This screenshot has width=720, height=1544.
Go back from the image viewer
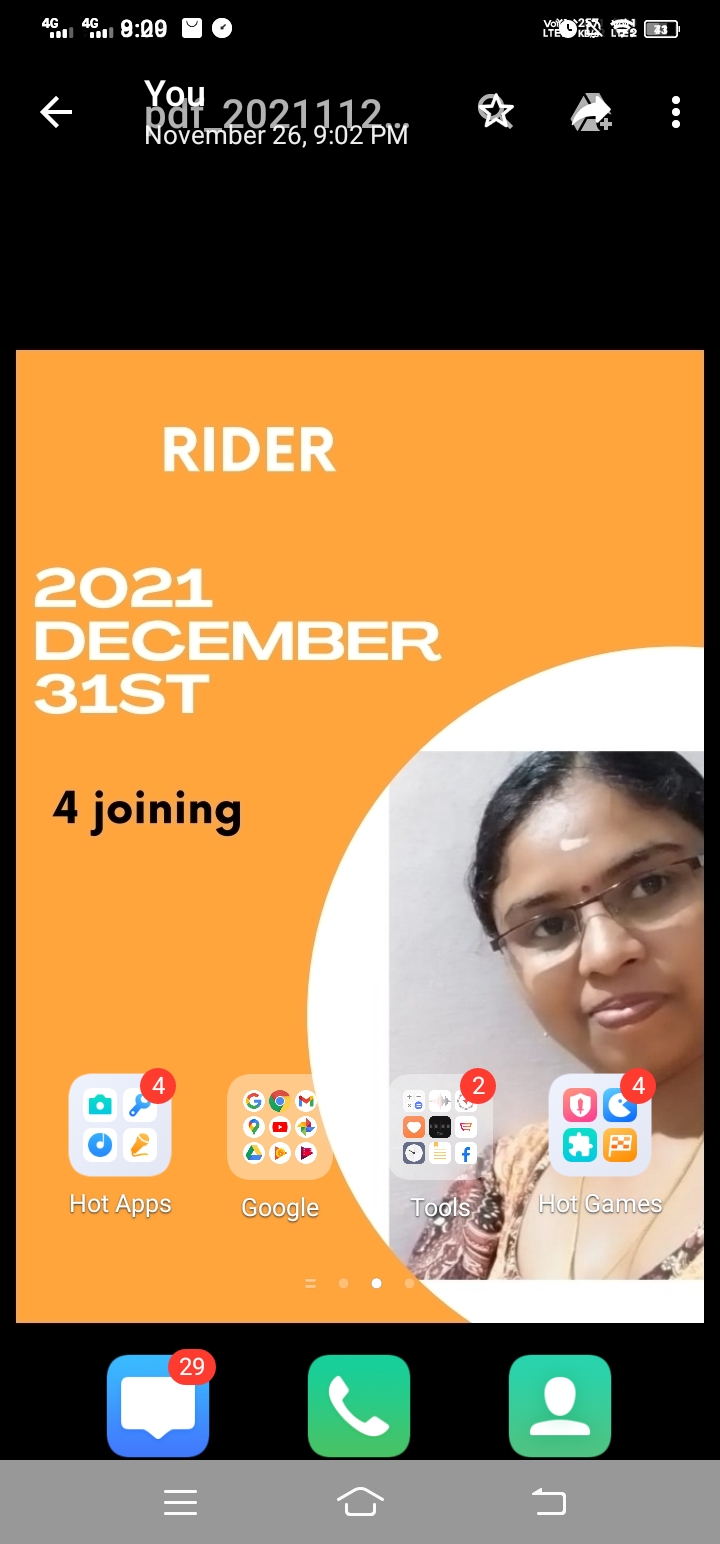[56, 113]
